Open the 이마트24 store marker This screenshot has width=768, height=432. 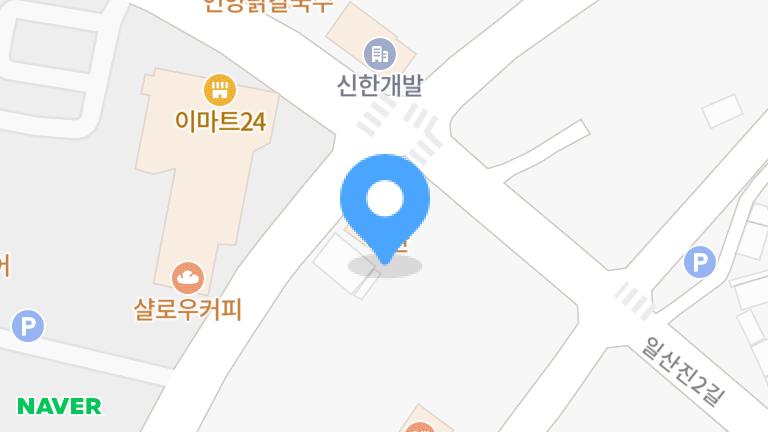[218, 91]
